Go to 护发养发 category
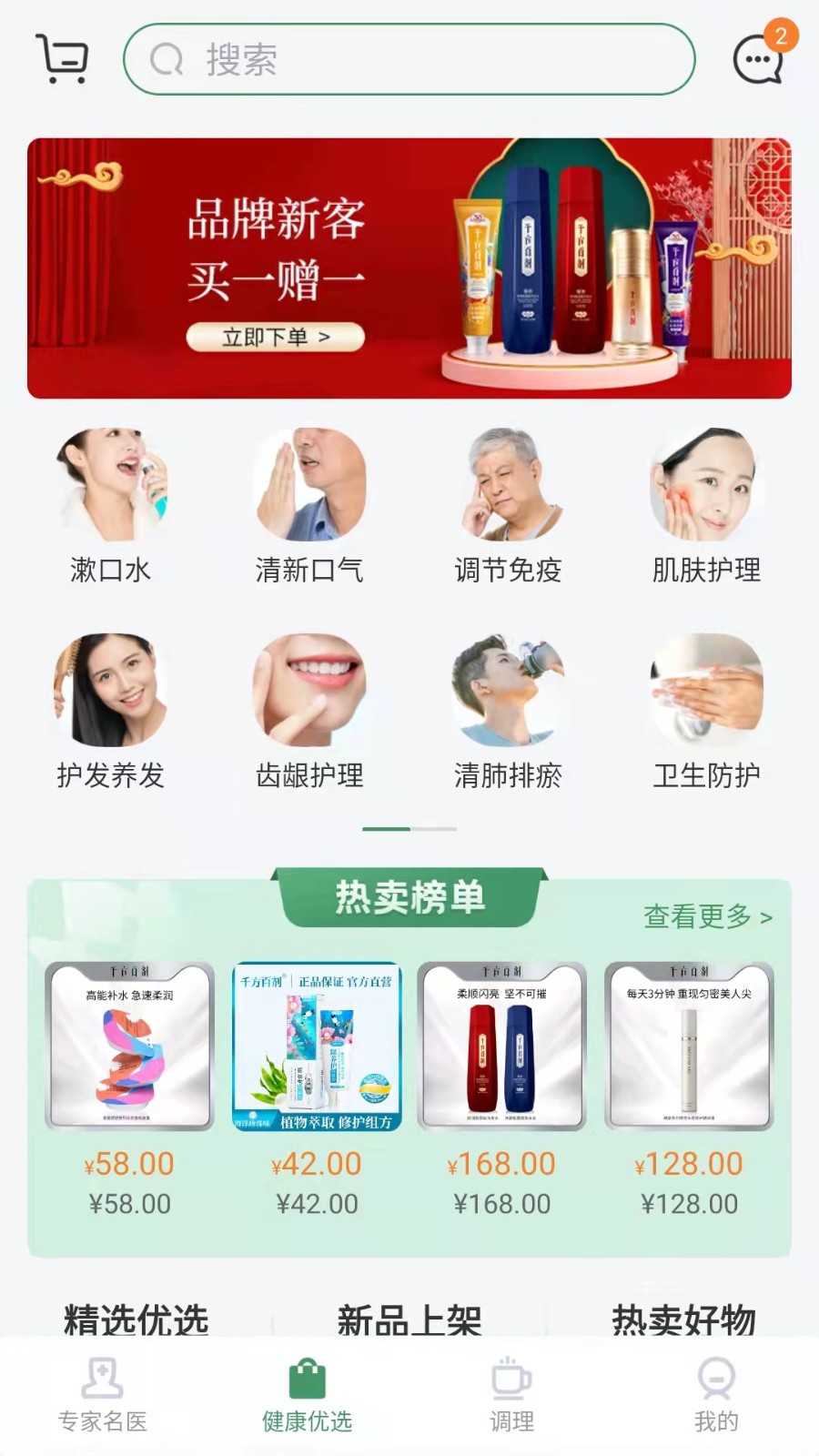819x1456 pixels. pyautogui.click(x=110, y=712)
